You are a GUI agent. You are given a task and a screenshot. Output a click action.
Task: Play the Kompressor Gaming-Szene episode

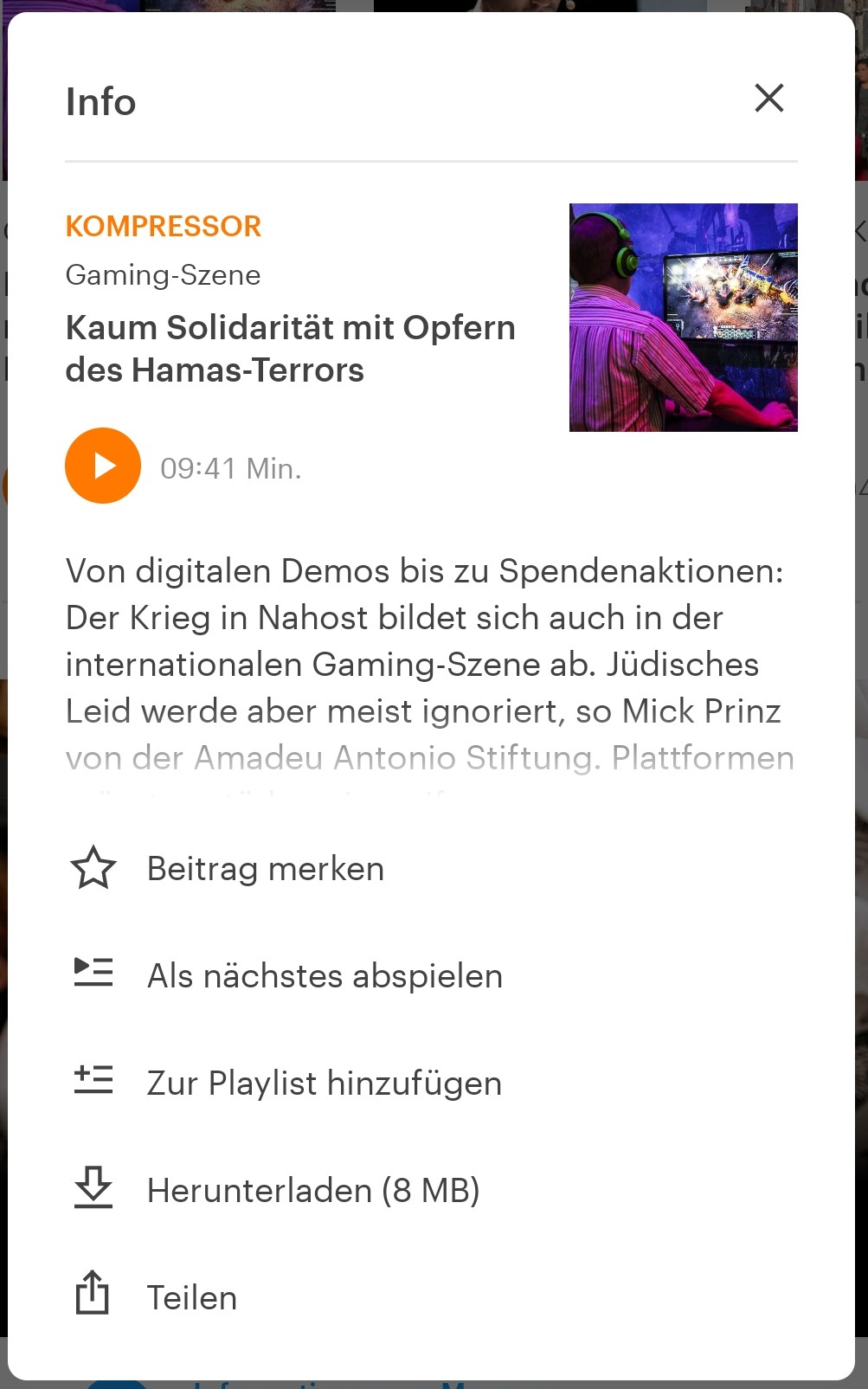point(103,466)
